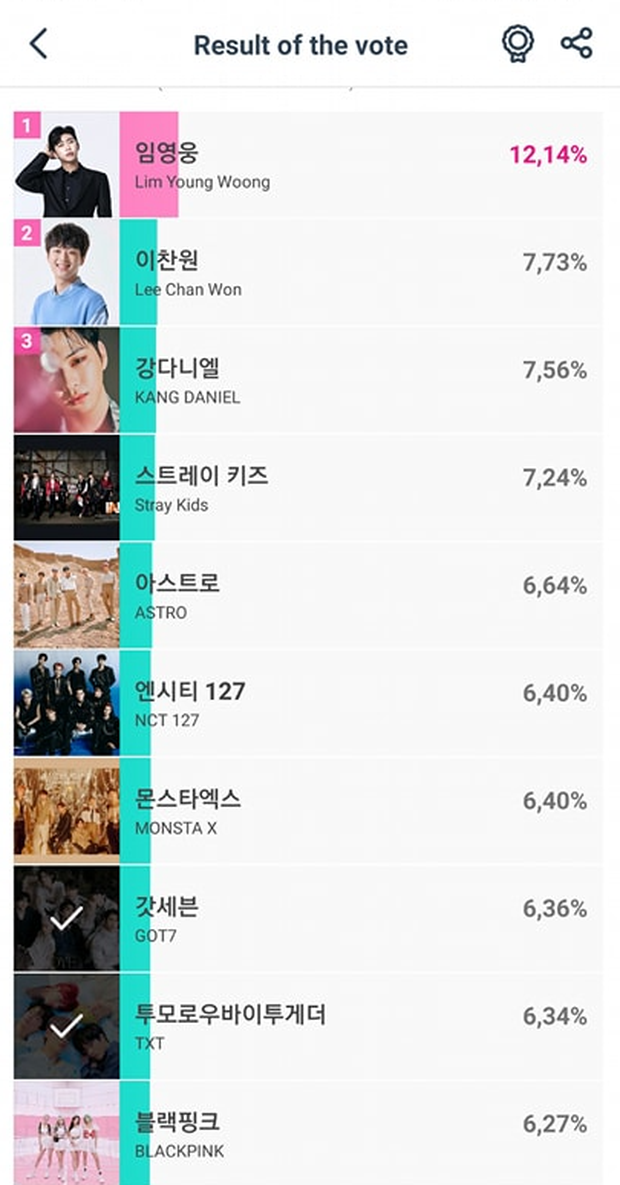The image size is (620, 1185).
Task: Open Lim Young Woong's result row
Action: 310,164
